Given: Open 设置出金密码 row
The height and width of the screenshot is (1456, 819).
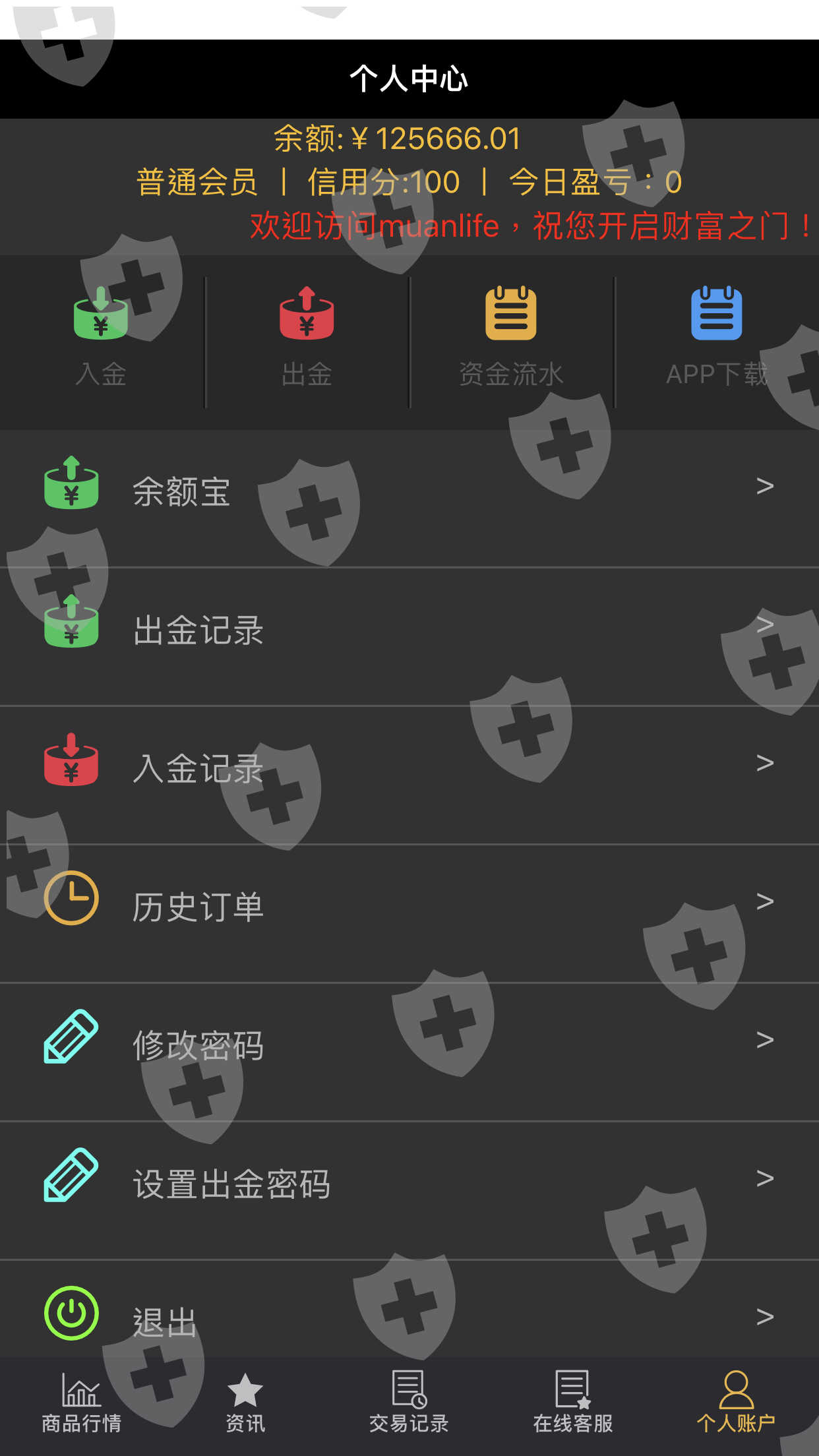Looking at the screenshot, I should [409, 1184].
